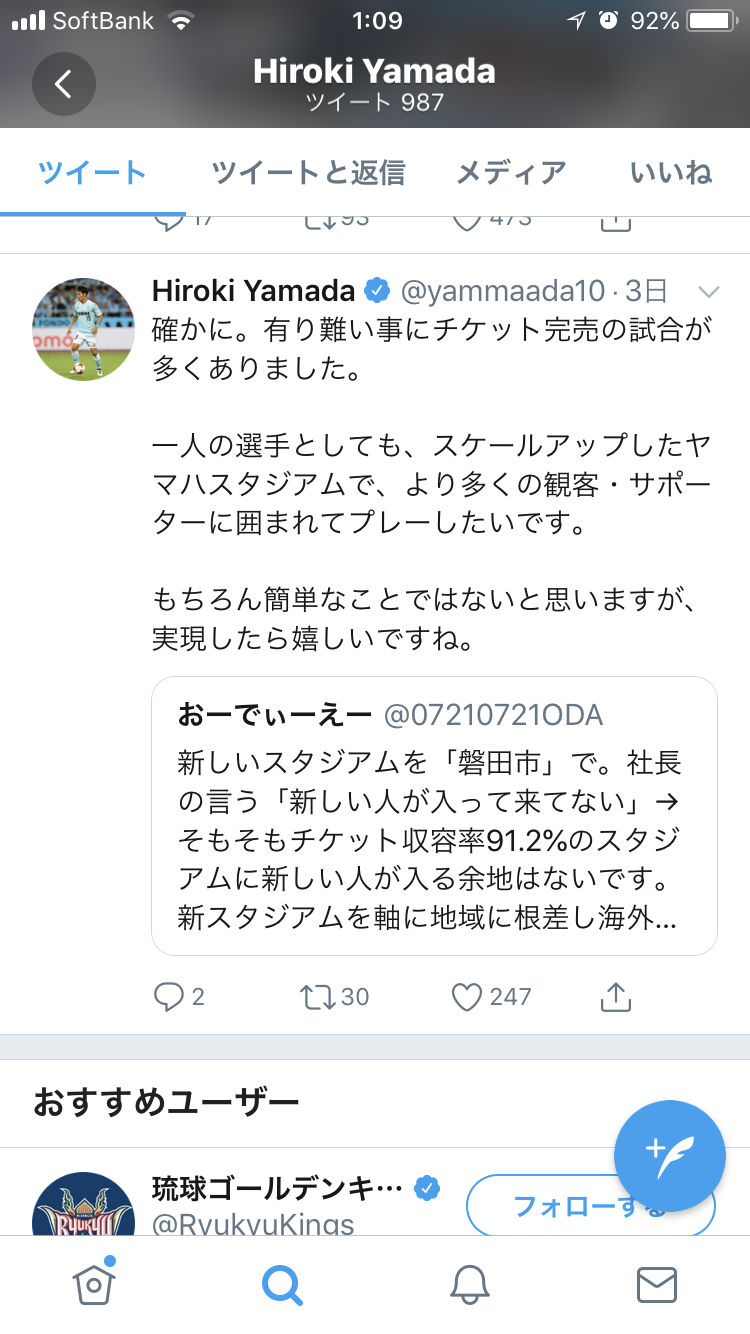Open the Messages envelope tab
The height and width of the screenshot is (1334, 750).
tap(657, 1284)
